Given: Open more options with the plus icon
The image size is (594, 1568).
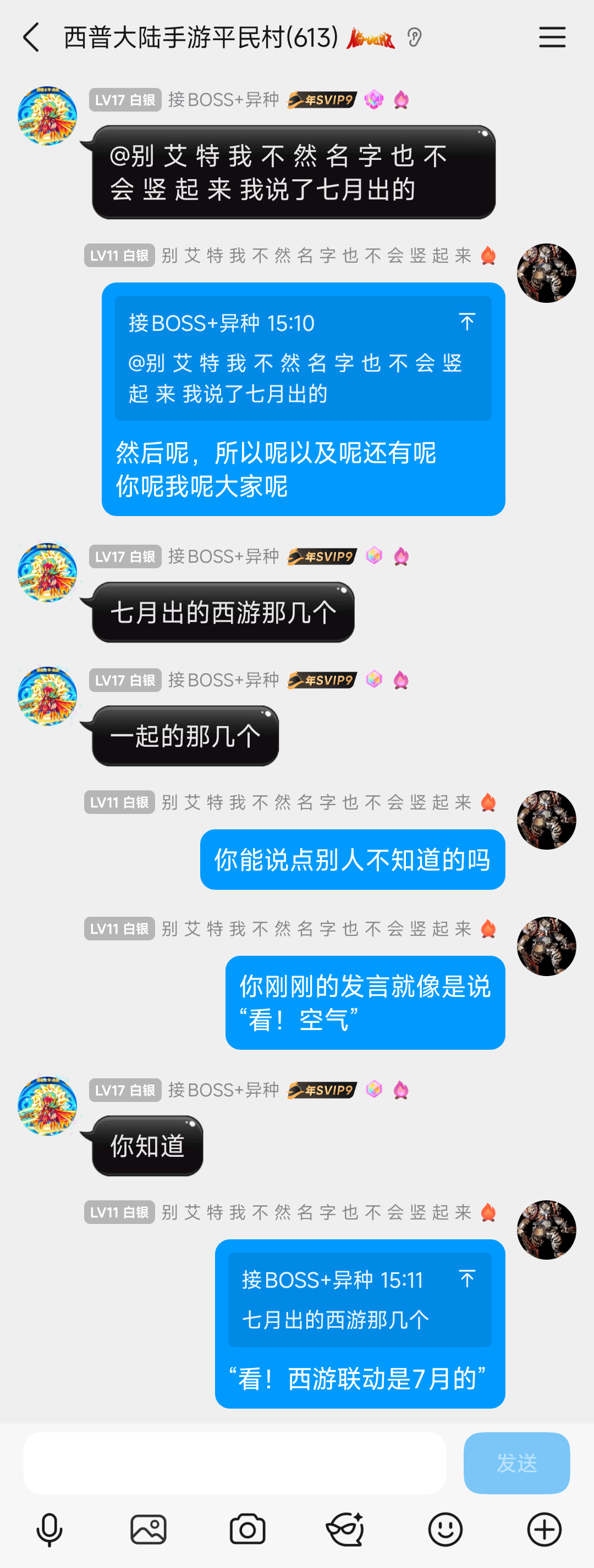Looking at the screenshot, I should click(x=544, y=1529).
